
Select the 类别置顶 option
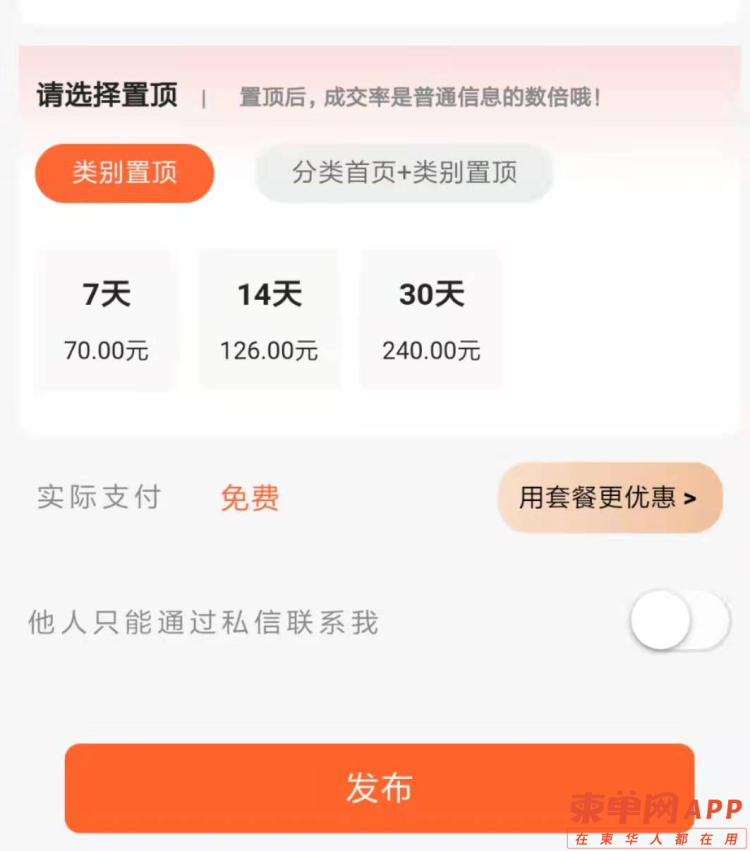pos(125,173)
